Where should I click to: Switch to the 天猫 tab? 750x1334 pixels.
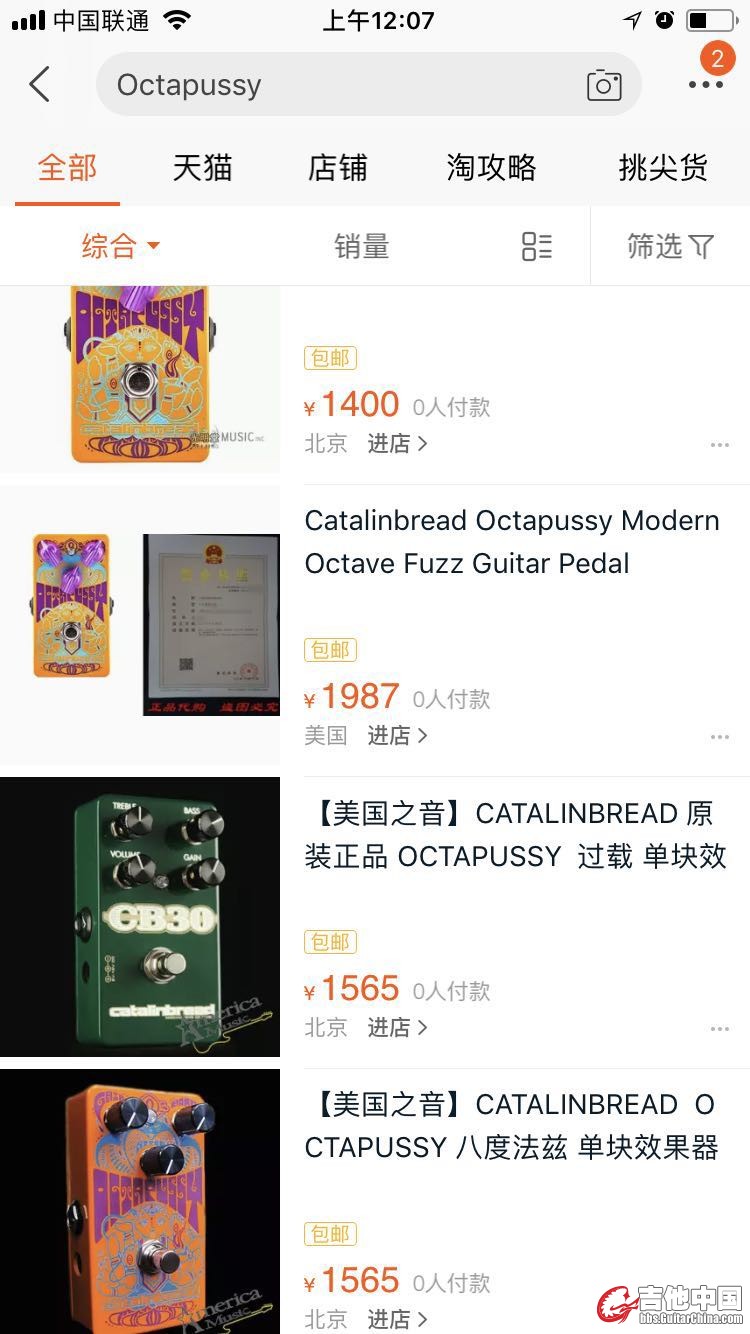click(202, 167)
